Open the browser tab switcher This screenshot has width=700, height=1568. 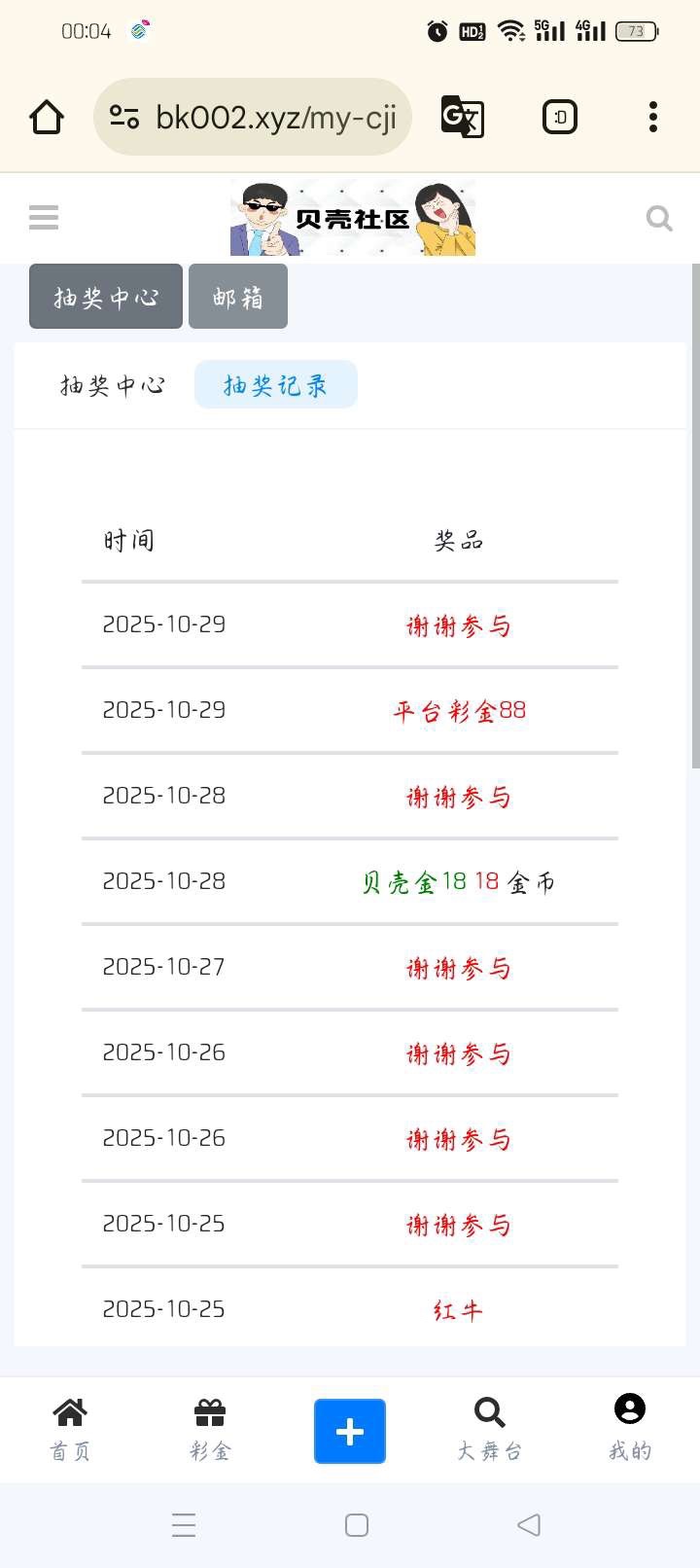point(560,116)
